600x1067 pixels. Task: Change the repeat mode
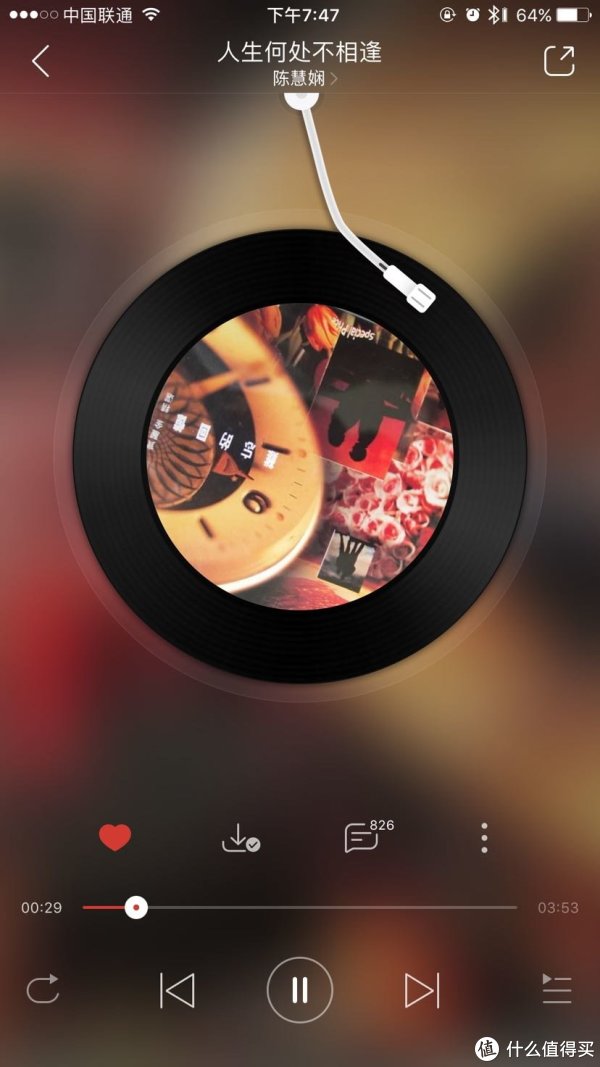pyautogui.click(x=43, y=989)
